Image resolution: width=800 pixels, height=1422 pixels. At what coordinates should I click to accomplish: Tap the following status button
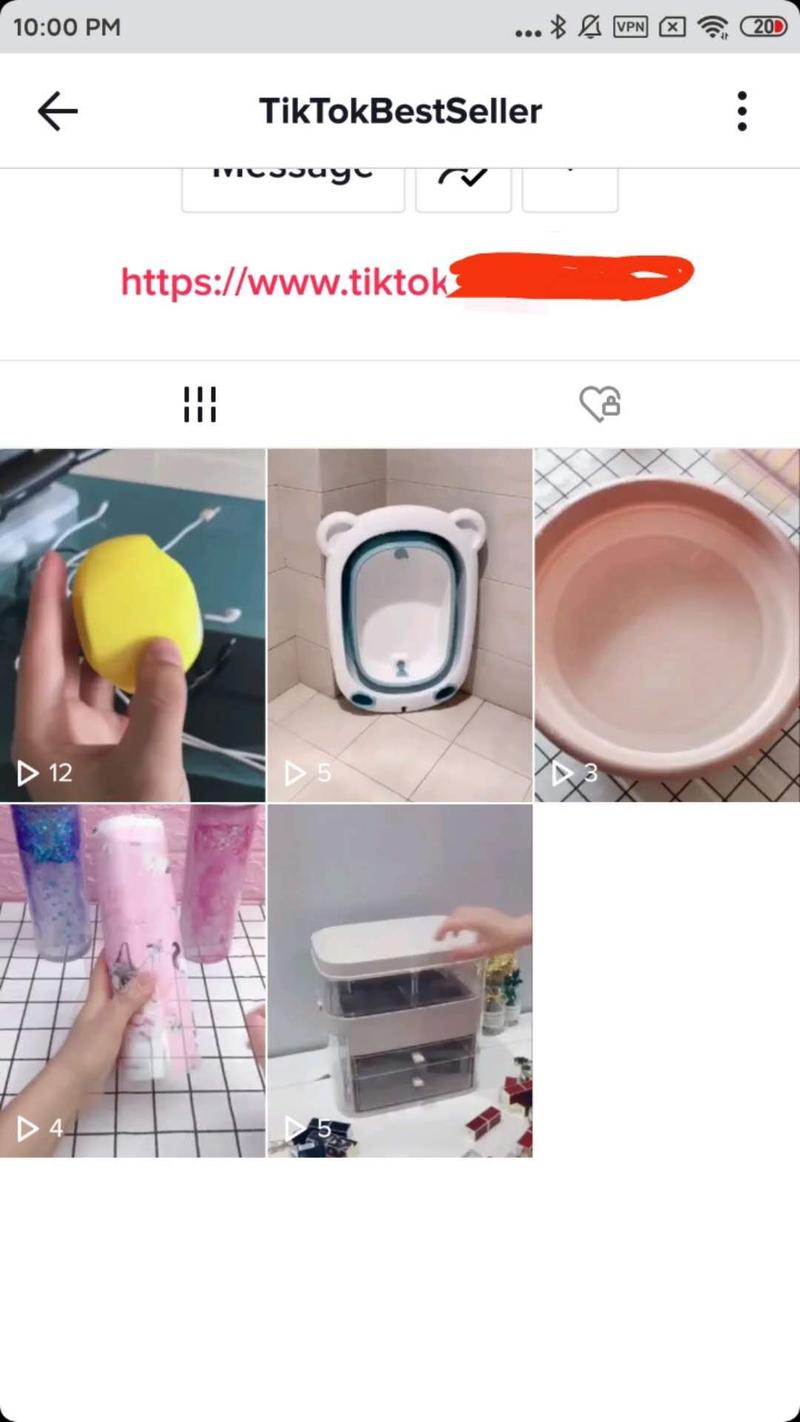click(463, 188)
